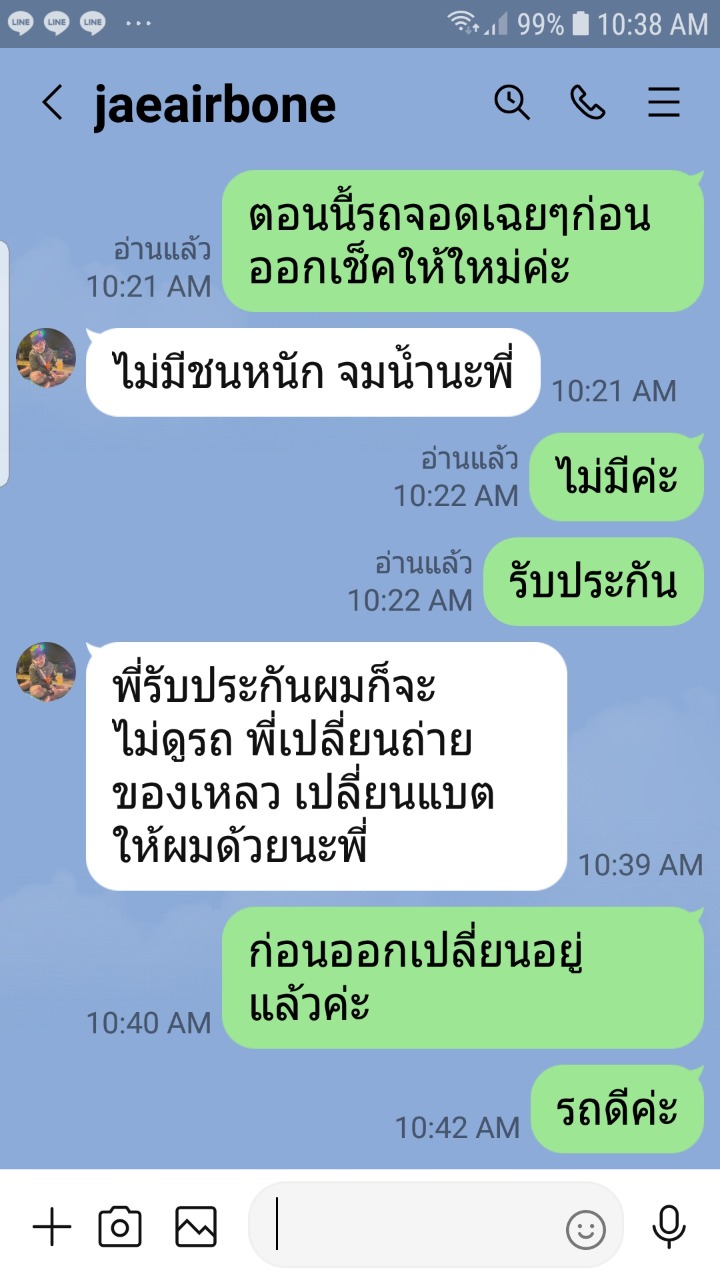
Task: Open the sticker and emoji picker
Action: [x=586, y=1229]
